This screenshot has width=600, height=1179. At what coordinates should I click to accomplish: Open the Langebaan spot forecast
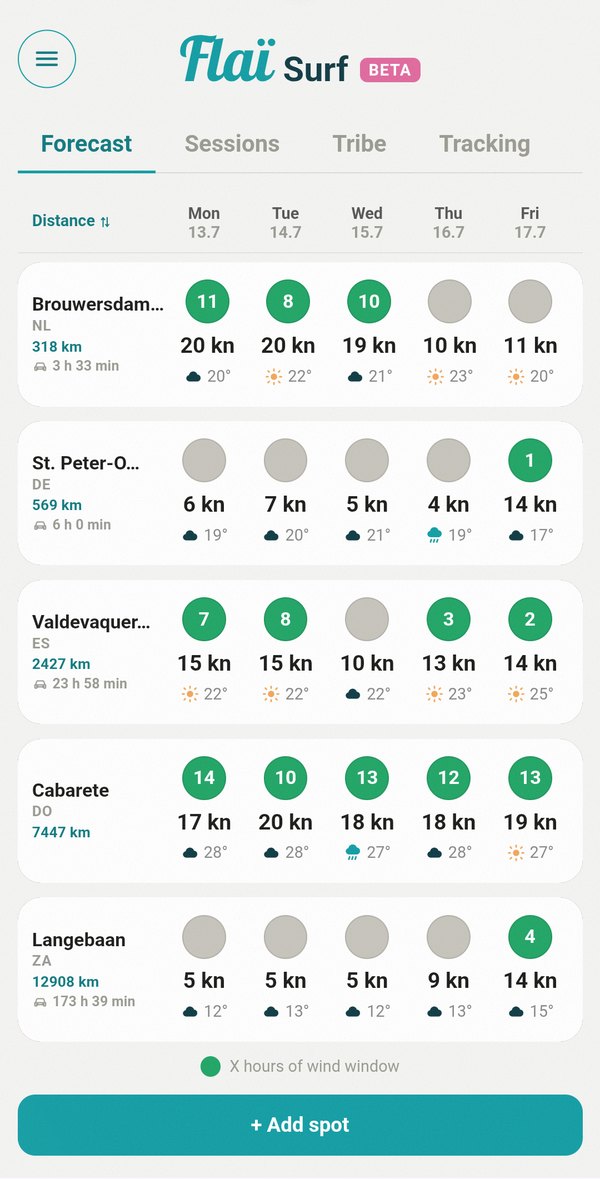[300, 969]
